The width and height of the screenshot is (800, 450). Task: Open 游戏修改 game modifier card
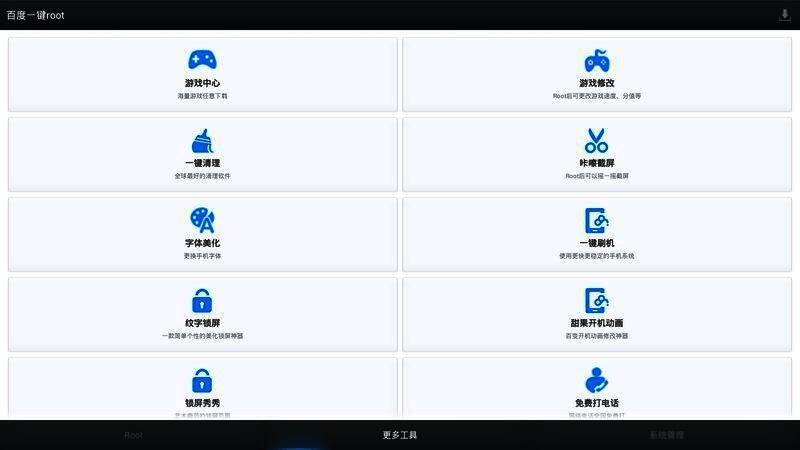click(597, 74)
